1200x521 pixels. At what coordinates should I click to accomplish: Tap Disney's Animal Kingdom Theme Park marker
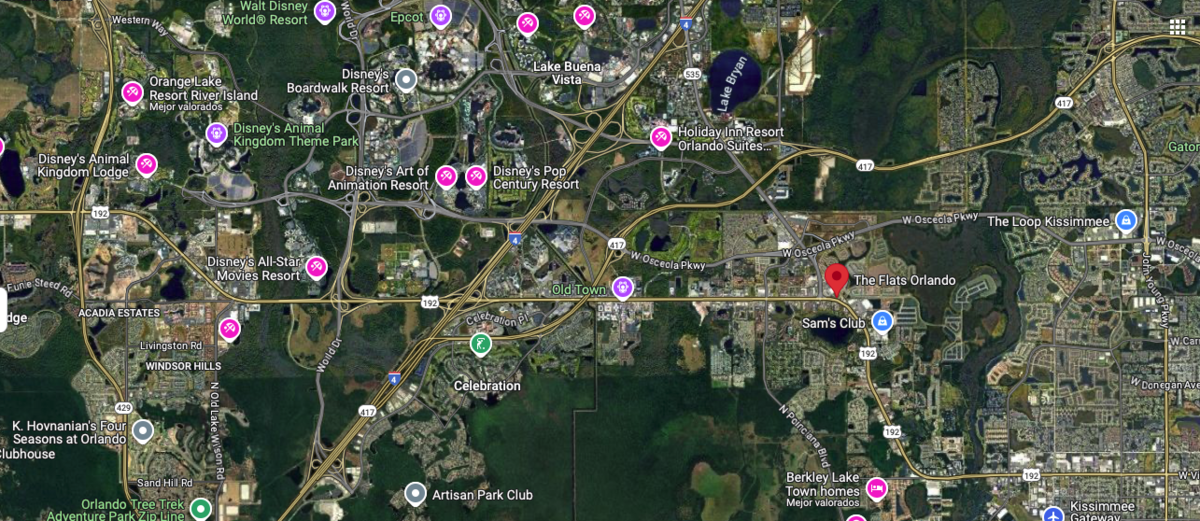pyautogui.click(x=217, y=132)
